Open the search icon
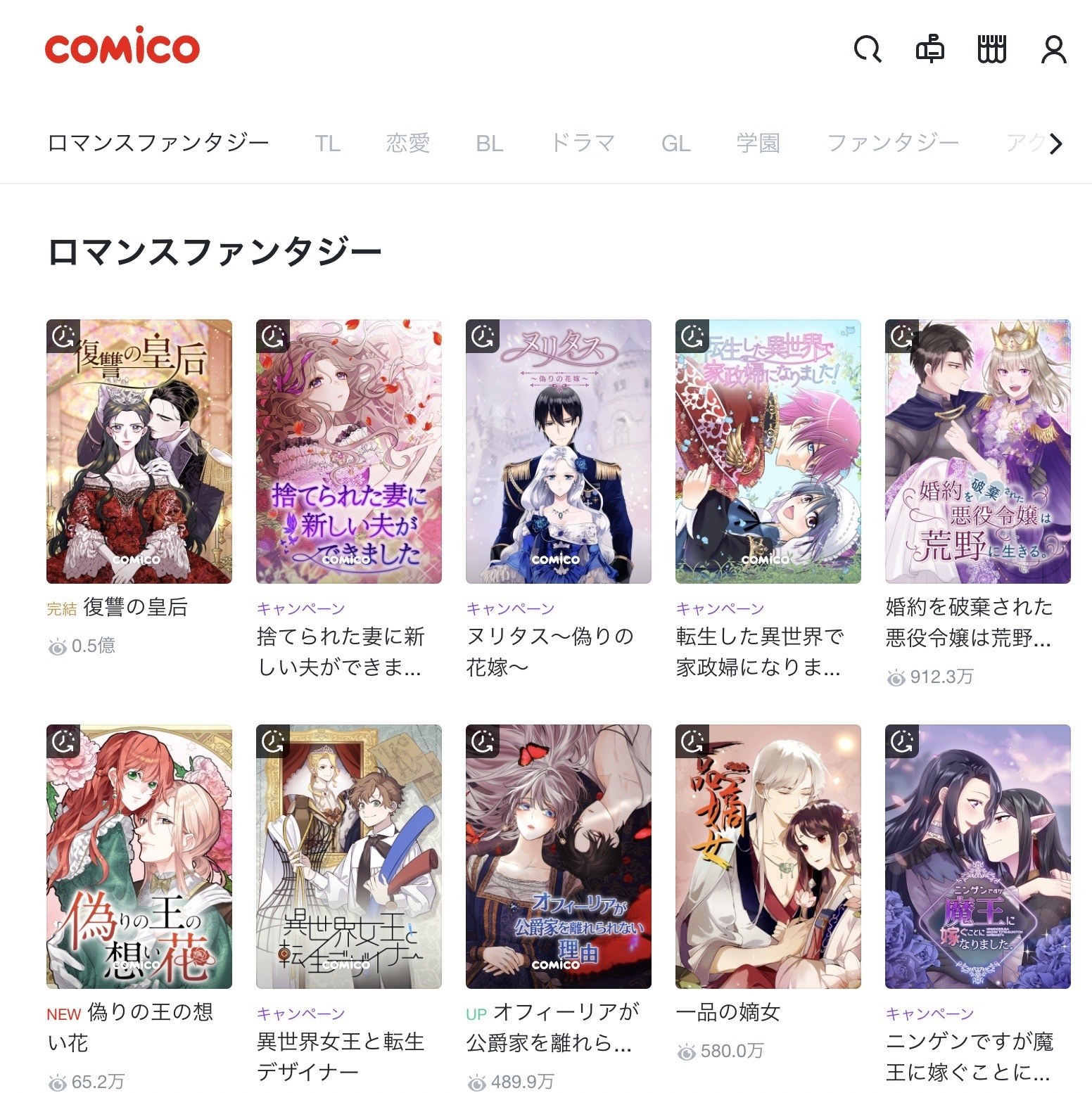 (867, 49)
